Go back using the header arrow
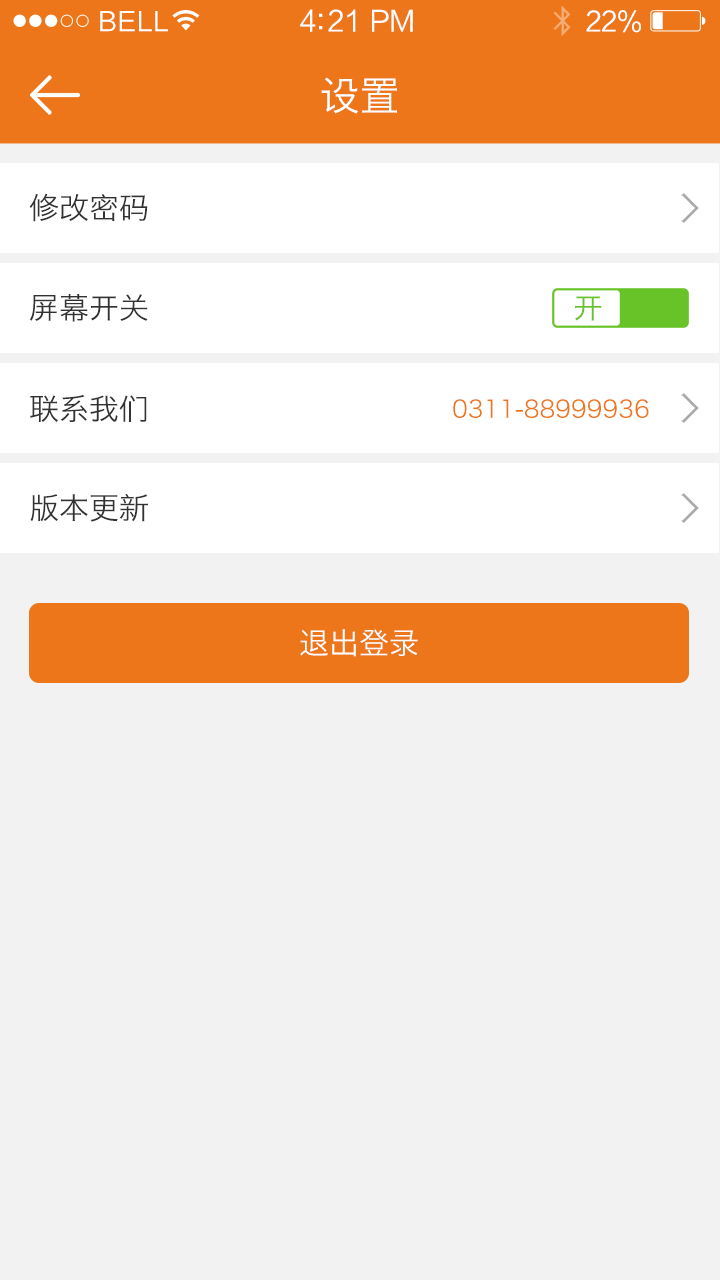This screenshot has width=720, height=1280. point(54,95)
